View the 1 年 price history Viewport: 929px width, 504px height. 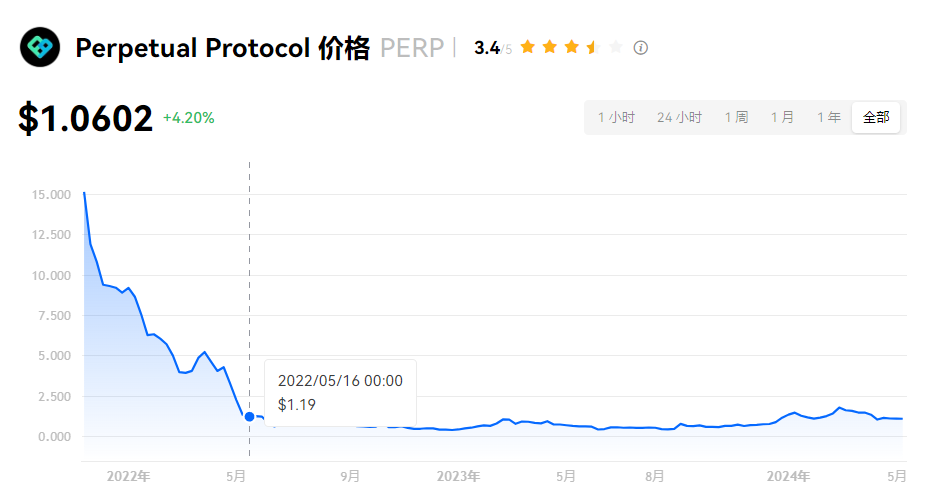click(828, 117)
